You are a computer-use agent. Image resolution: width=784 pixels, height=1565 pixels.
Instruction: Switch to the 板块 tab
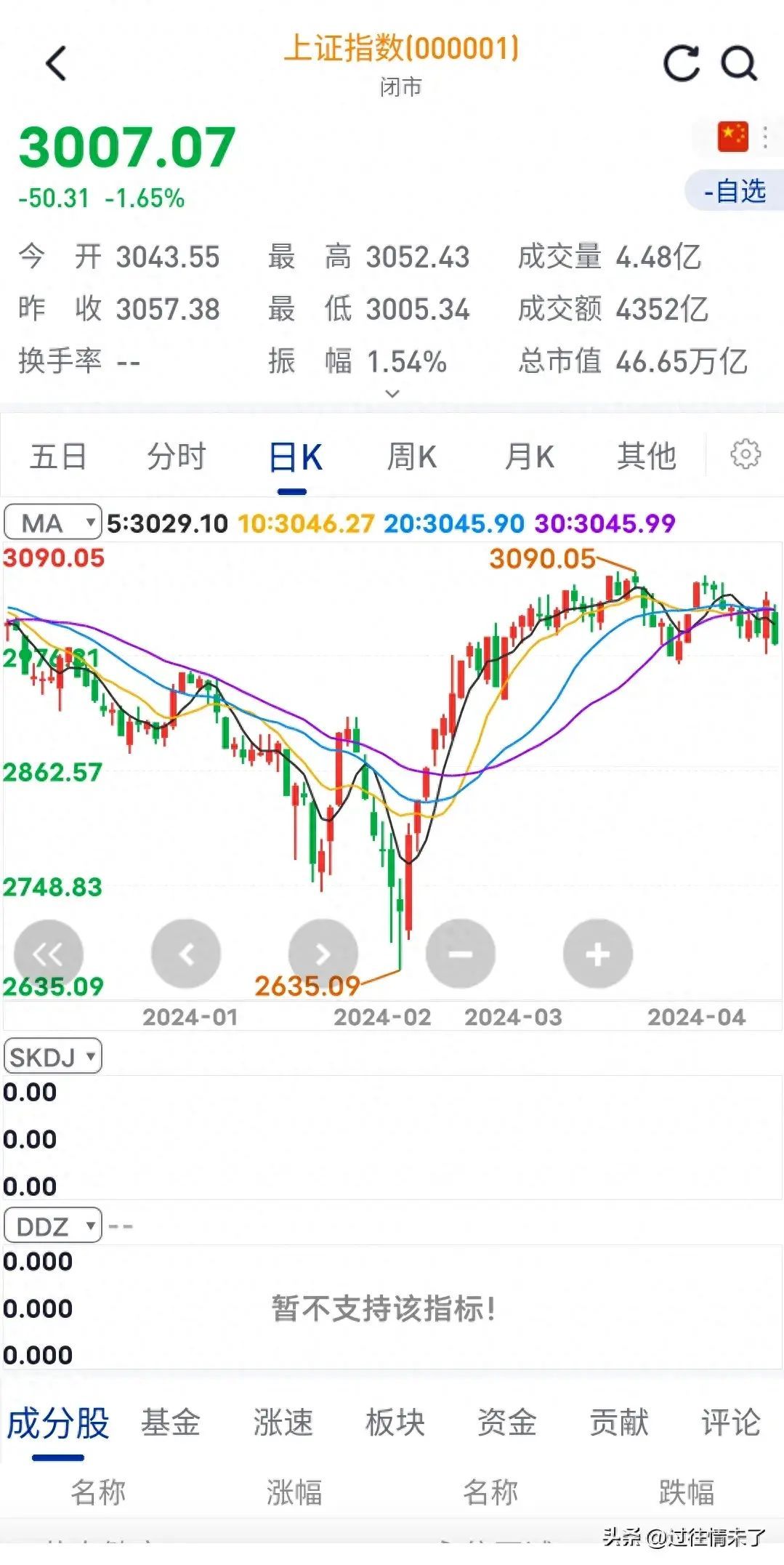395,1423
